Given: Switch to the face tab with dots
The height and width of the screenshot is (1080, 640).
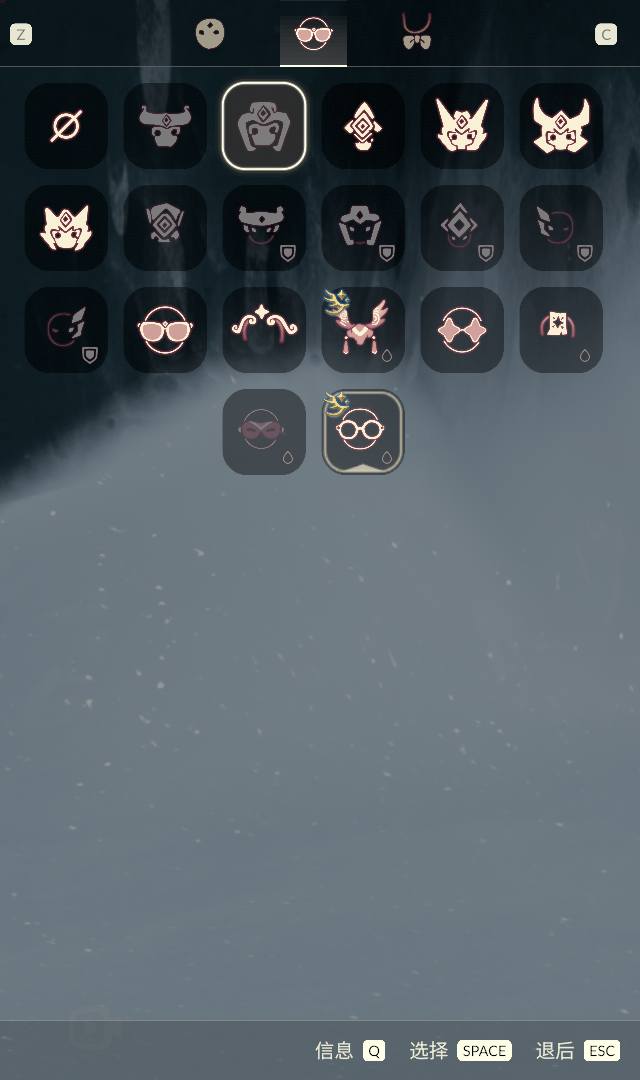Looking at the screenshot, I should [210, 34].
